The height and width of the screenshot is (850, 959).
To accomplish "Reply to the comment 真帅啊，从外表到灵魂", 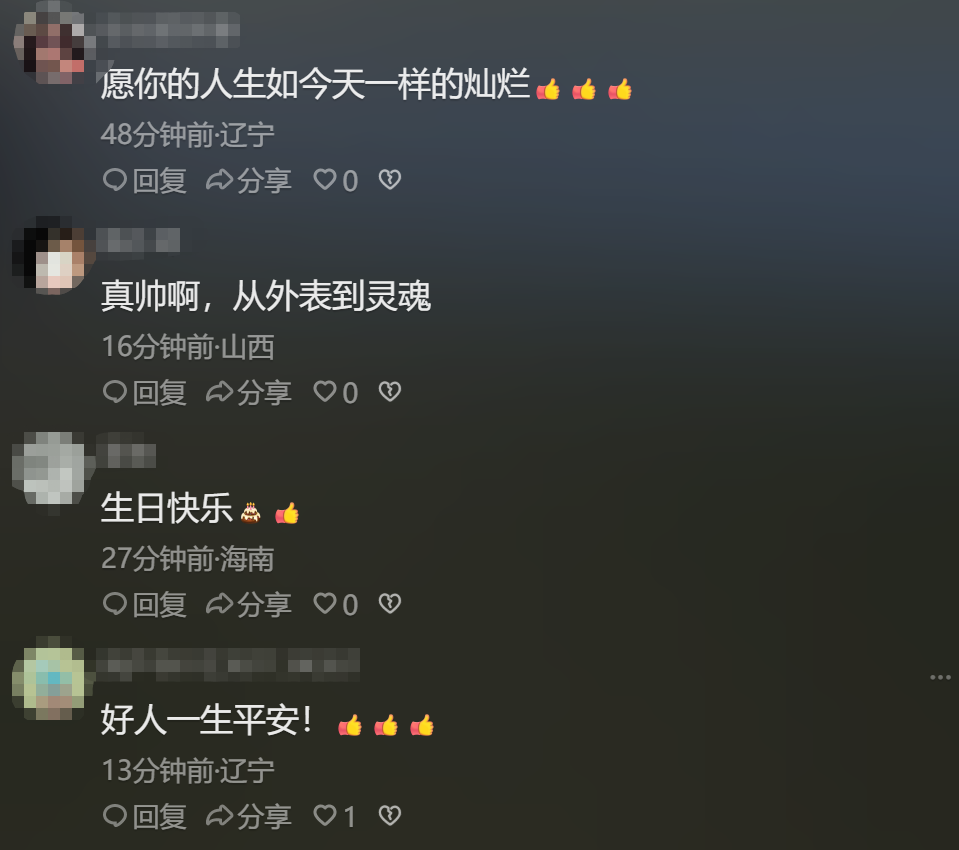I will tap(145, 392).
